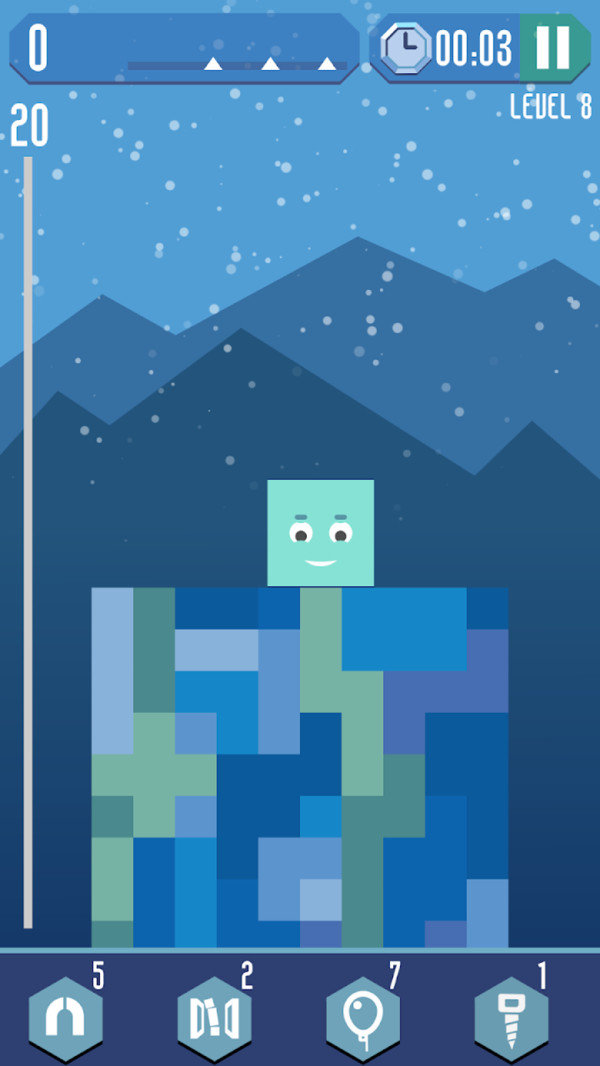Use the balloon power-up

[362, 1020]
